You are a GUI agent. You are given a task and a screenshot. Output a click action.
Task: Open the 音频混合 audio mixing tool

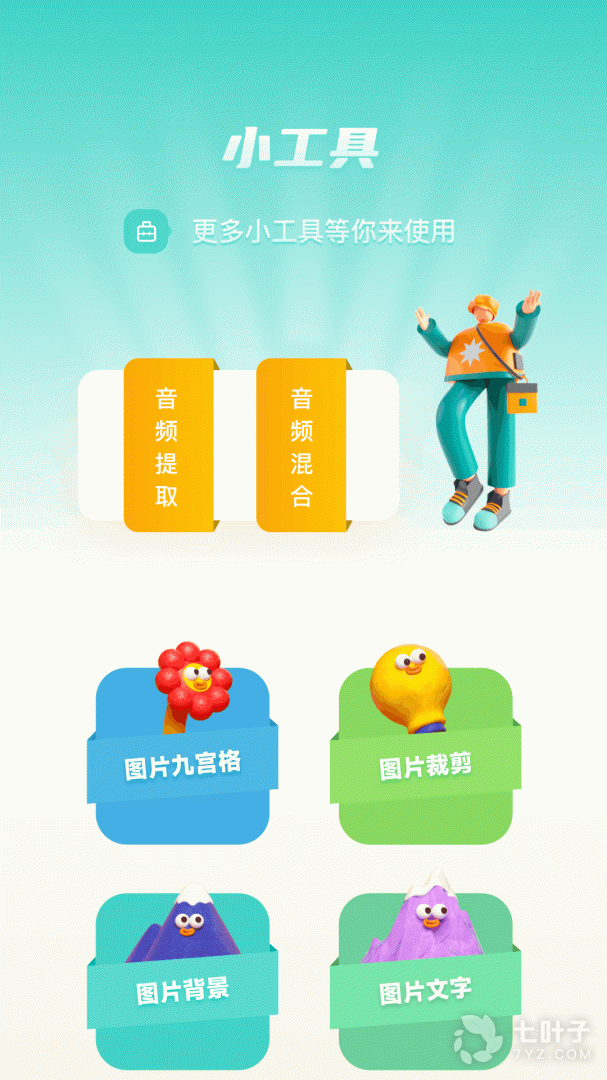point(301,446)
